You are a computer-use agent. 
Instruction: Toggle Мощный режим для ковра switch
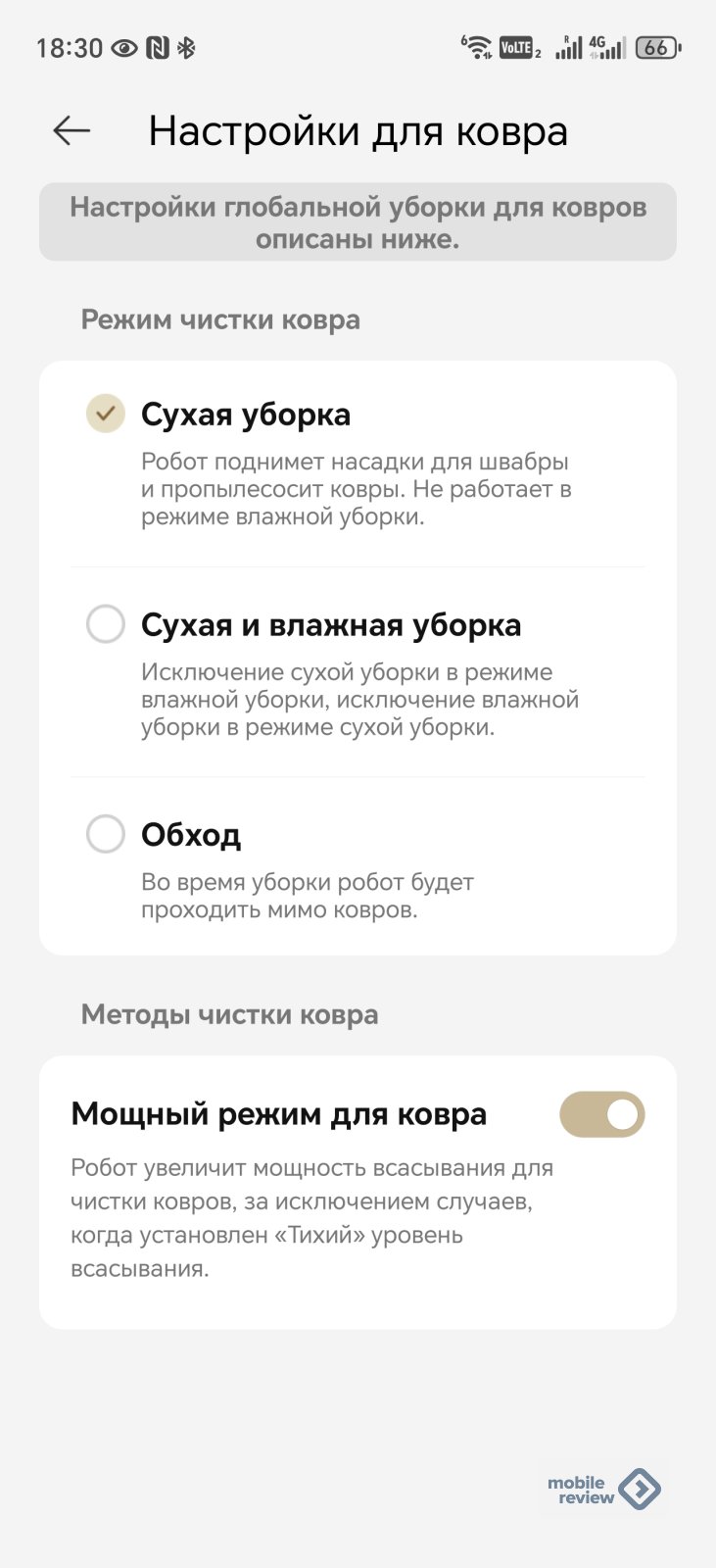click(x=601, y=1114)
